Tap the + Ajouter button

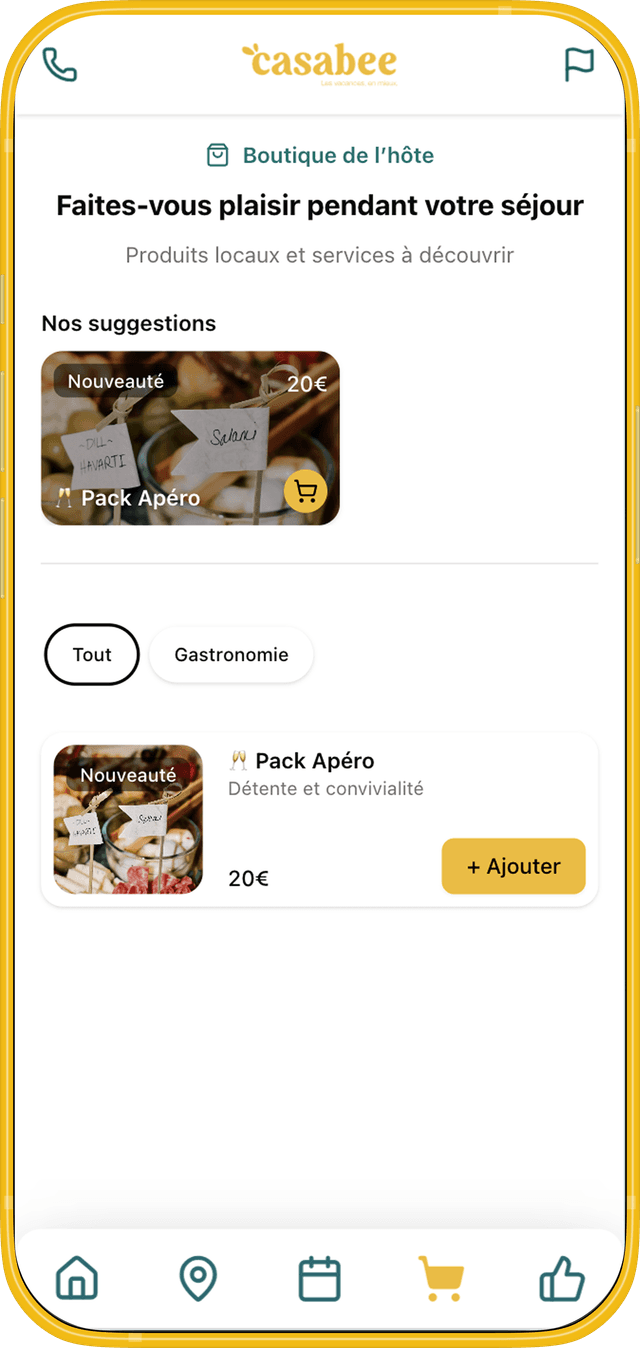(x=513, y=866)
